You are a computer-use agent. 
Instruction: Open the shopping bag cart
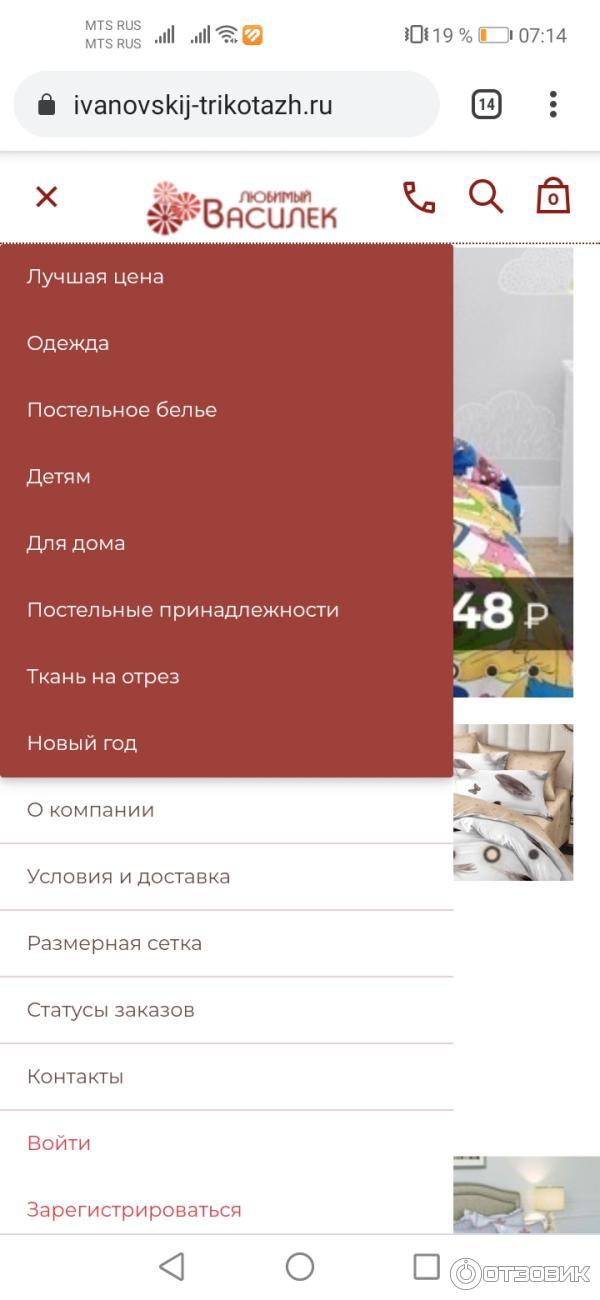coord(552,197)
